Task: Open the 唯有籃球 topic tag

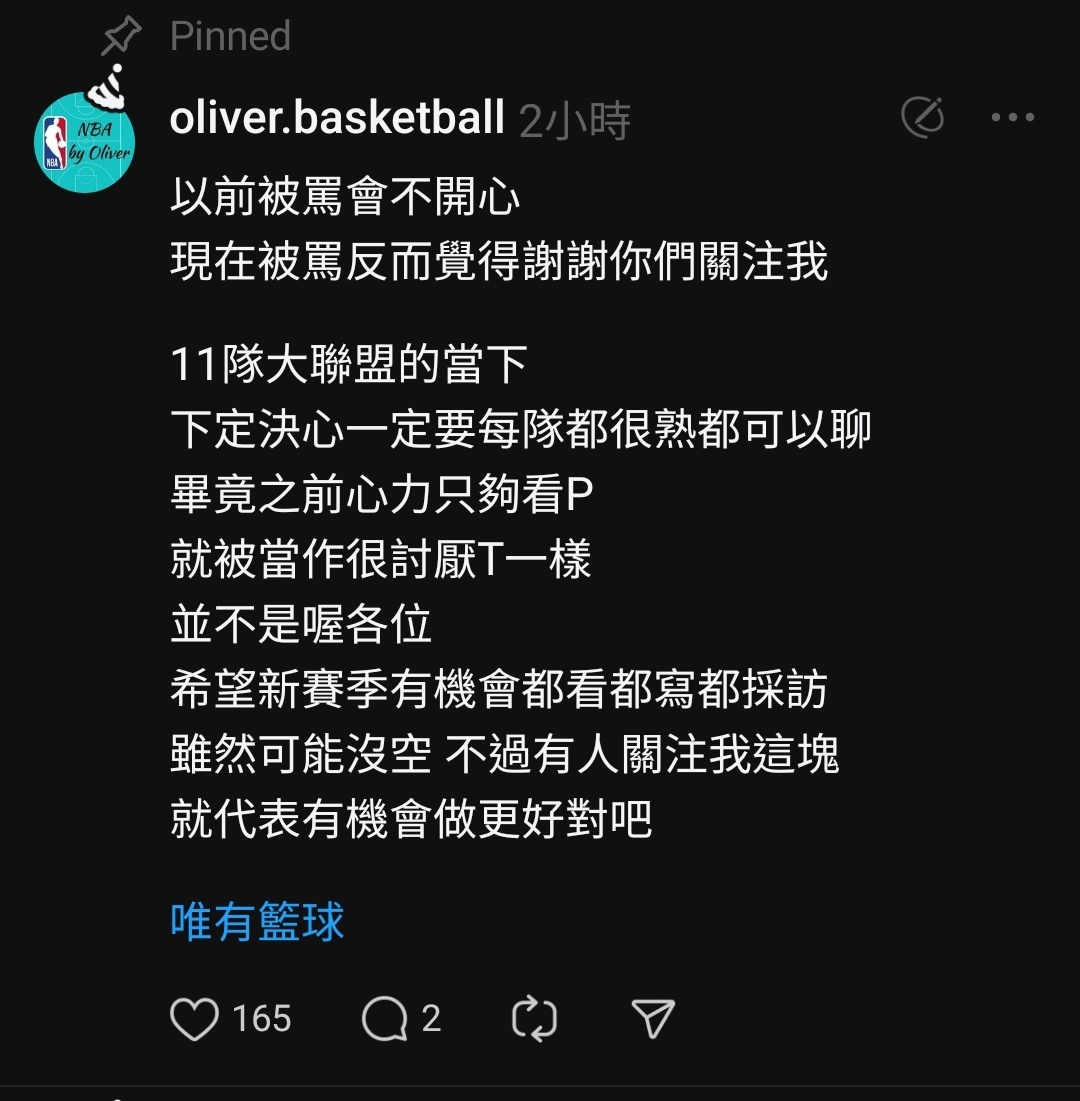Action: 257,921
